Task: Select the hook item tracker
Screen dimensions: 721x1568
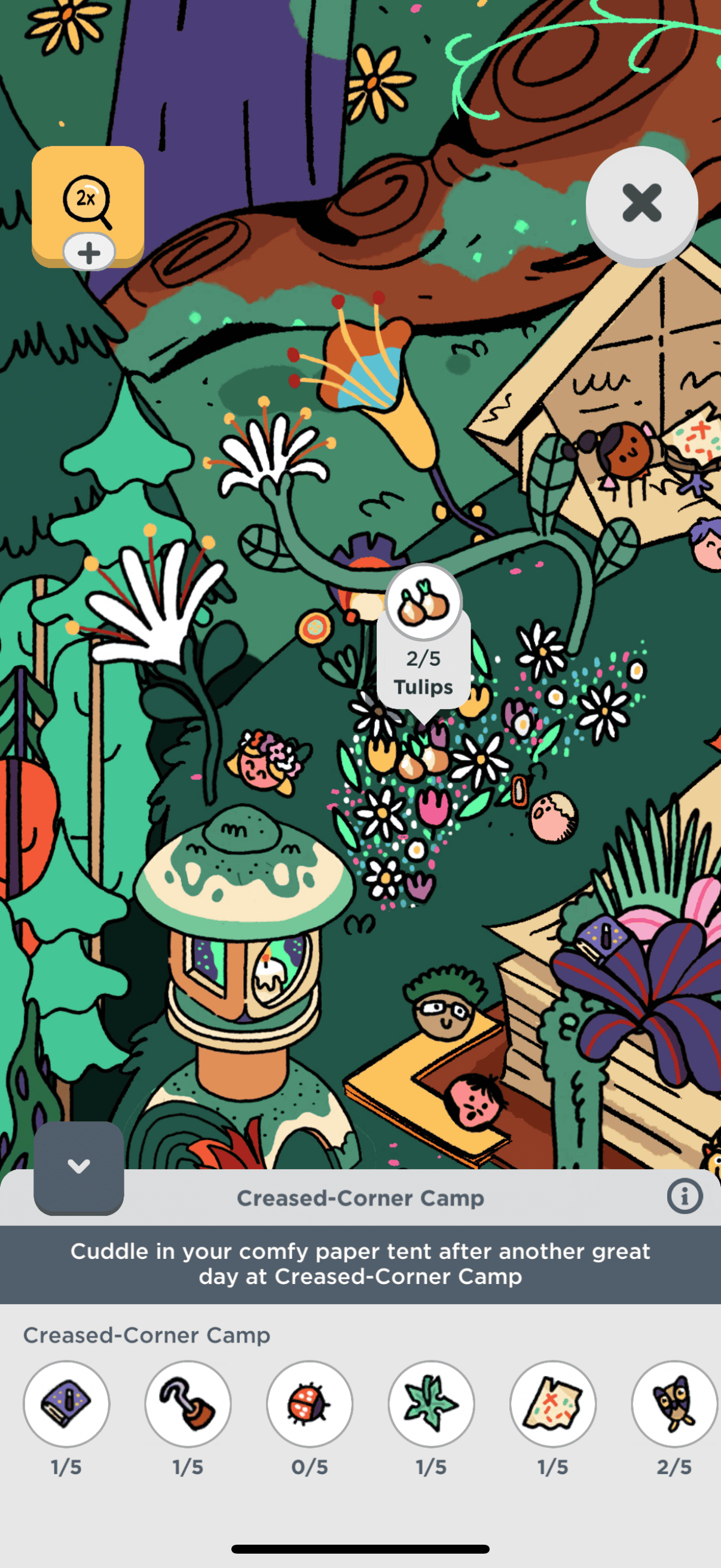Action: point(188,1403)
